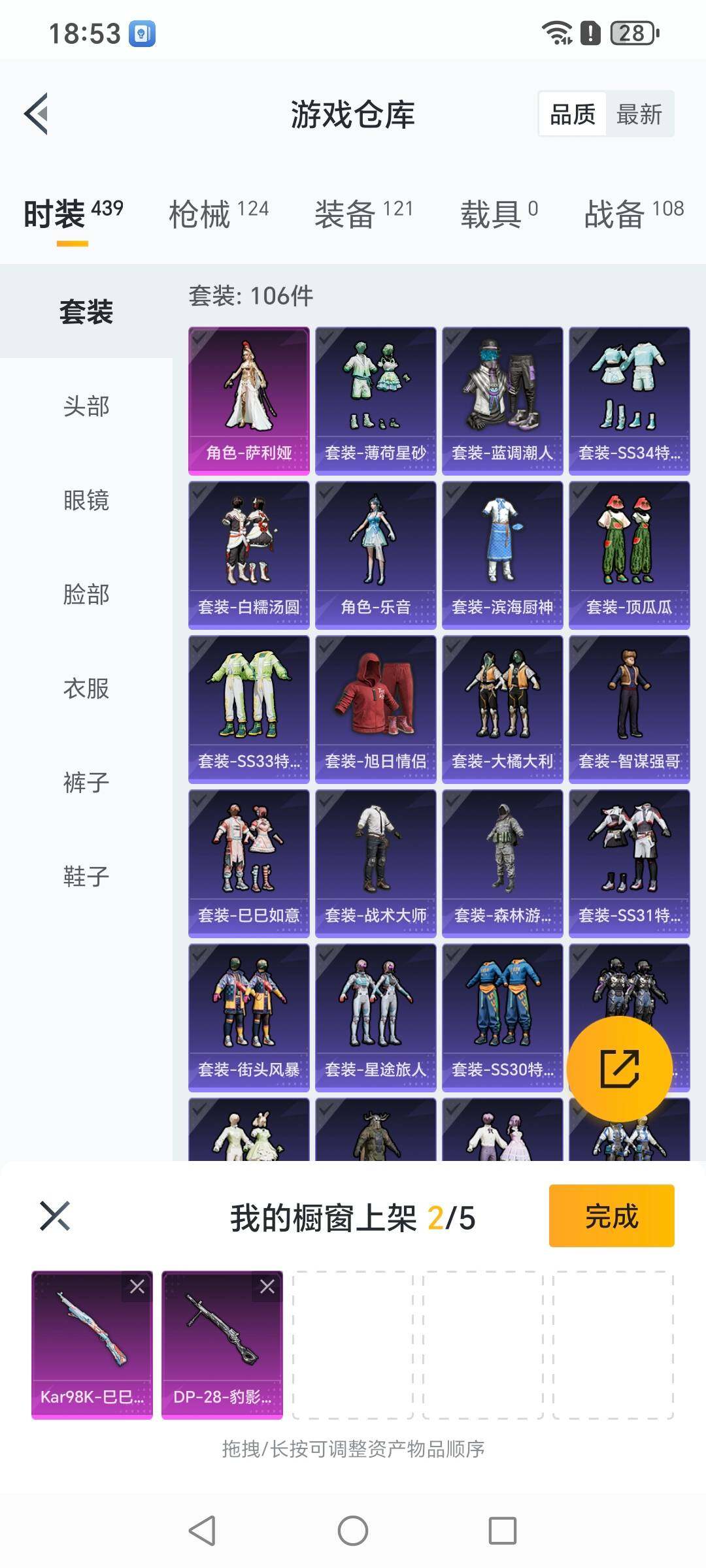Viewport: 706px width, 1568px height.
Task: Select the 鞋子 category
Action: 86,876
